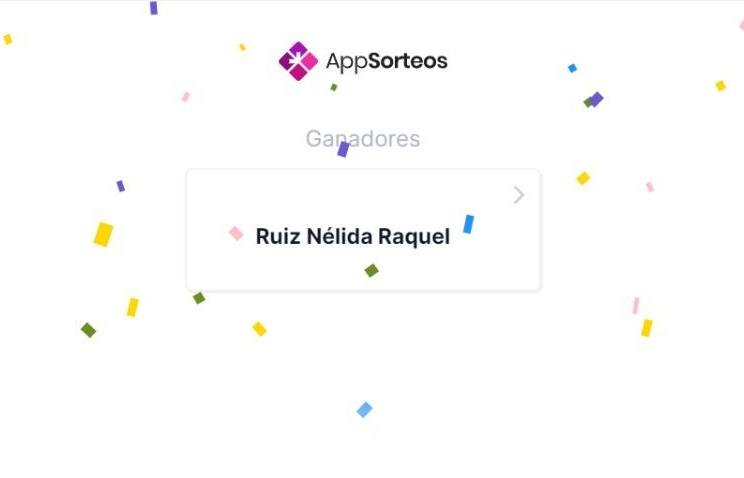Open the winner card Ruiz Nélida Raquel

click(x=353, y=237)
